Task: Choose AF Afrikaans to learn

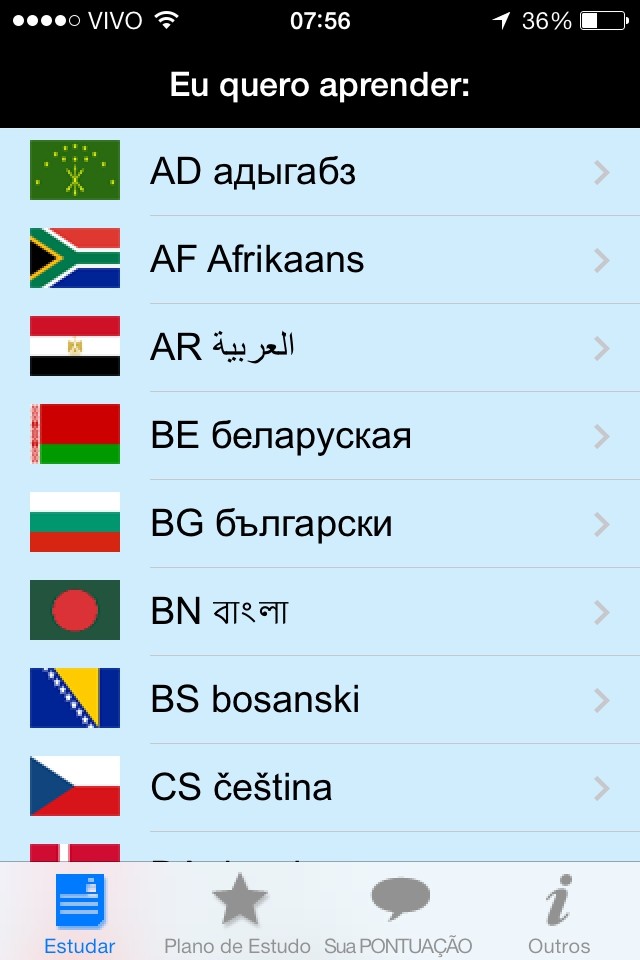Action: [x=320, y=260]
